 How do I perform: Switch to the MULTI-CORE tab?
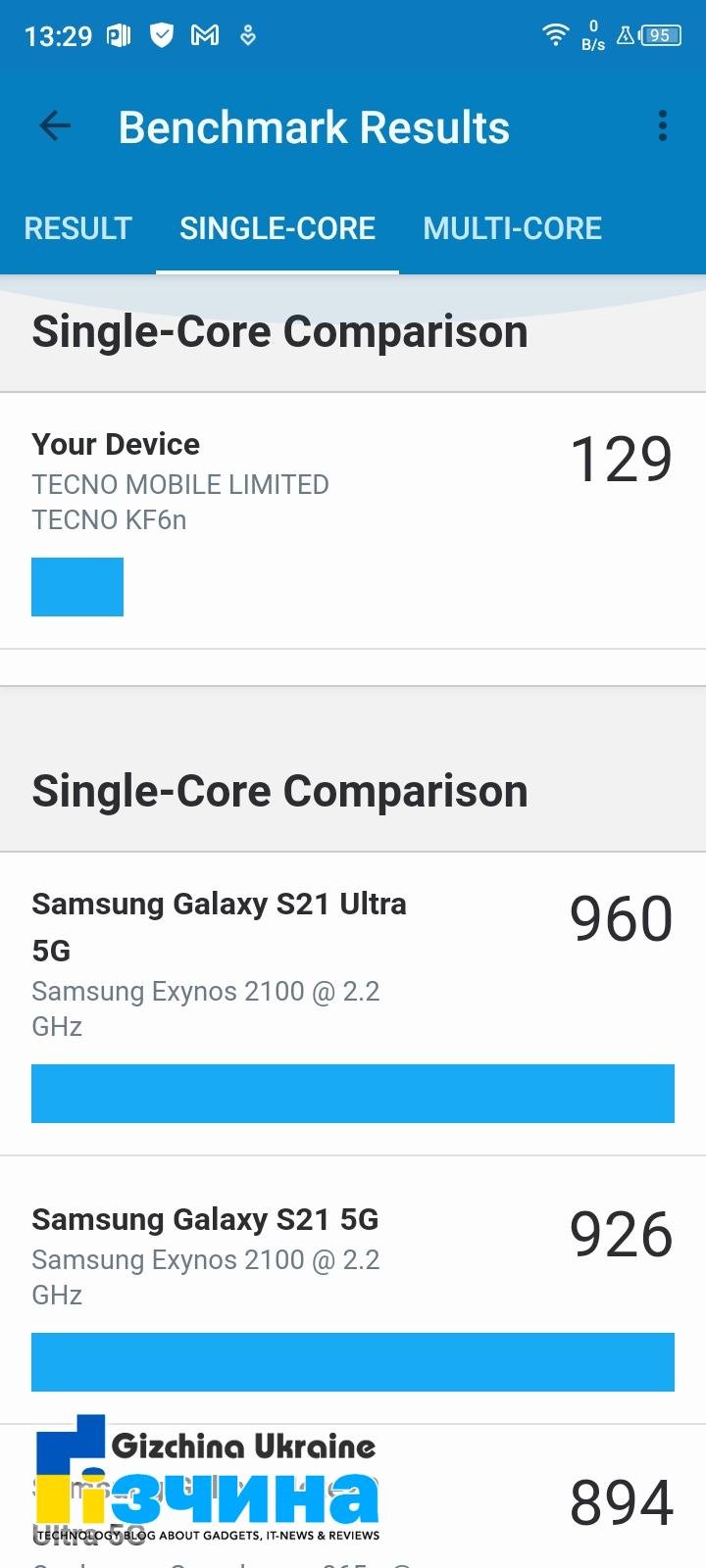point(512,228)
